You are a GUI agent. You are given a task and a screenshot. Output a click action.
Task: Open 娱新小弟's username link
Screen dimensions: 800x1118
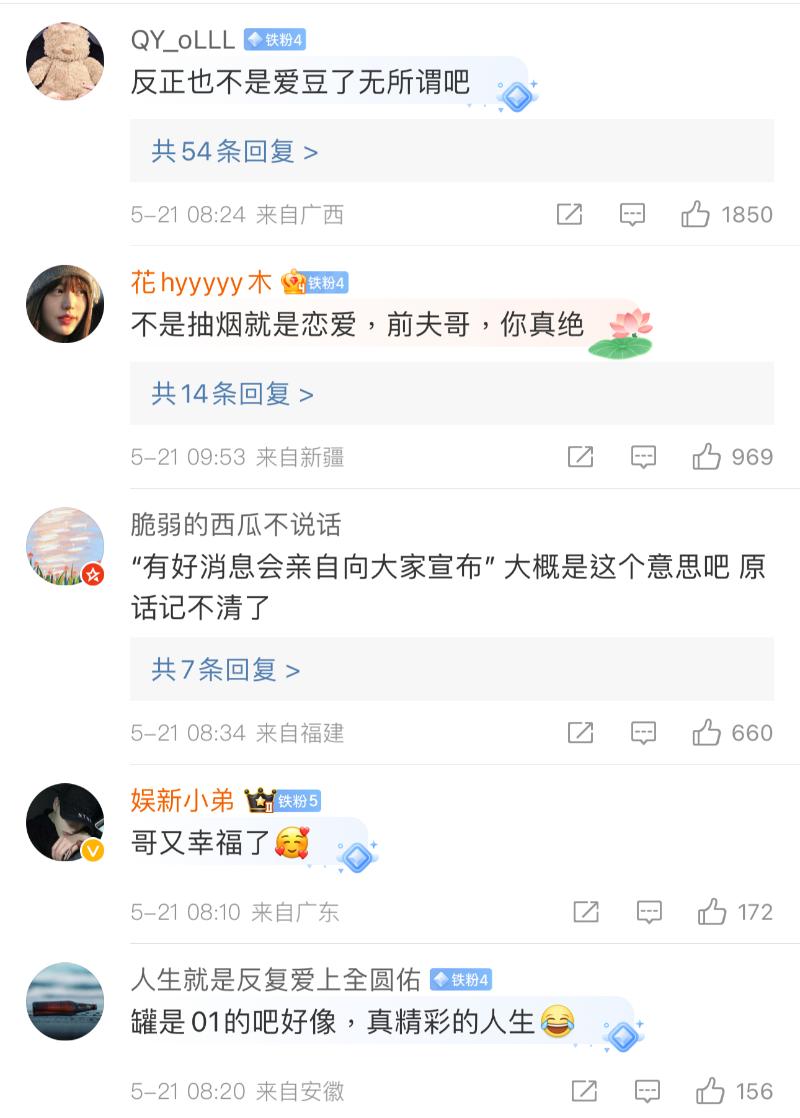click(182, 800)
